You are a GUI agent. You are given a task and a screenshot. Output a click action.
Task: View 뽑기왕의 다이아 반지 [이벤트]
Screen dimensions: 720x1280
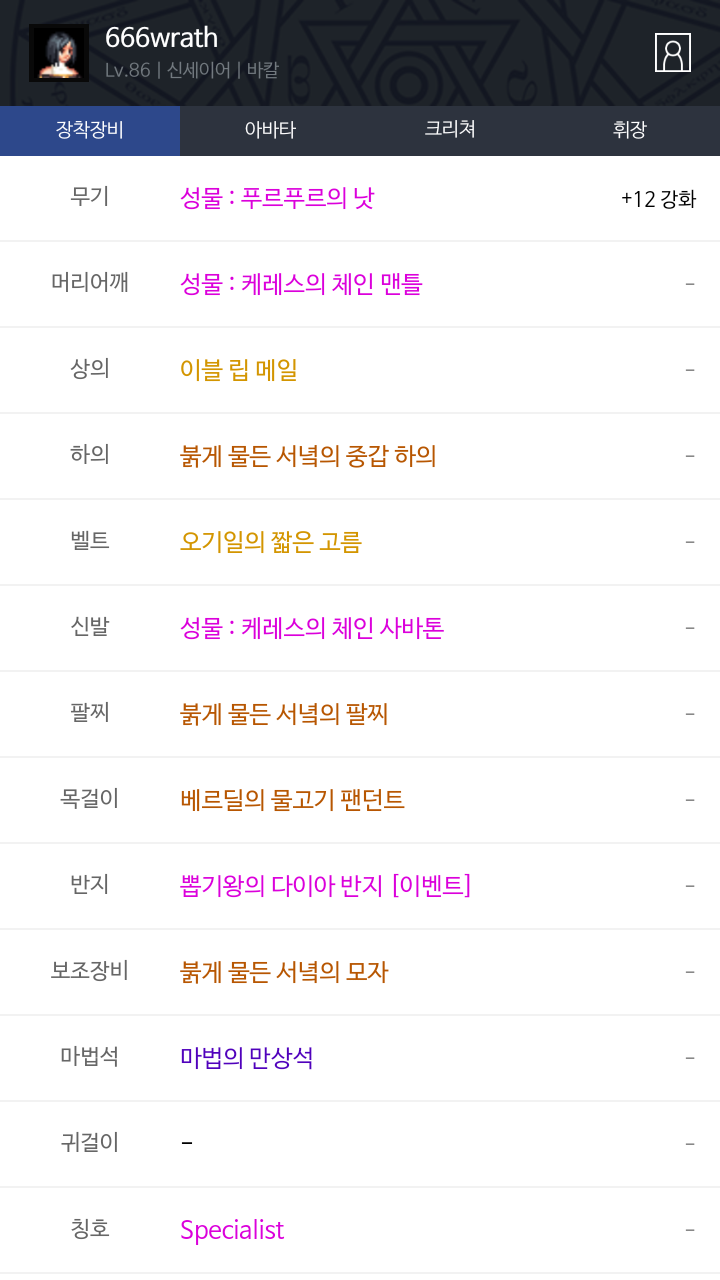click(325, 886)
